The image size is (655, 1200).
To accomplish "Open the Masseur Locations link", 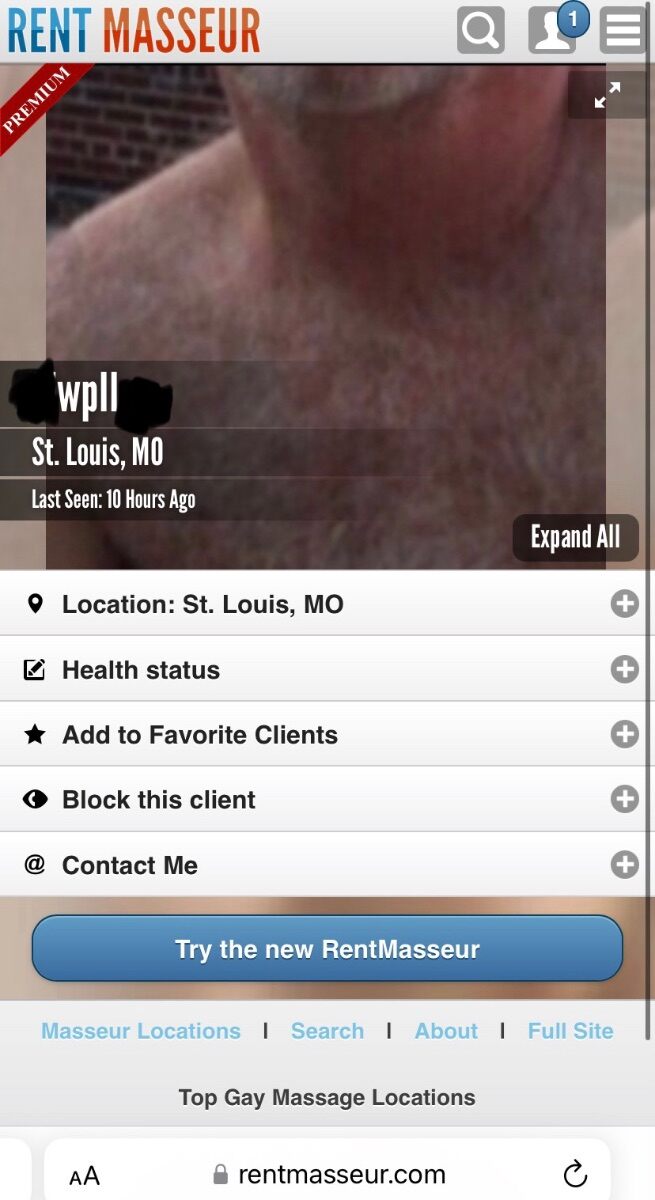I will 141,1031.
